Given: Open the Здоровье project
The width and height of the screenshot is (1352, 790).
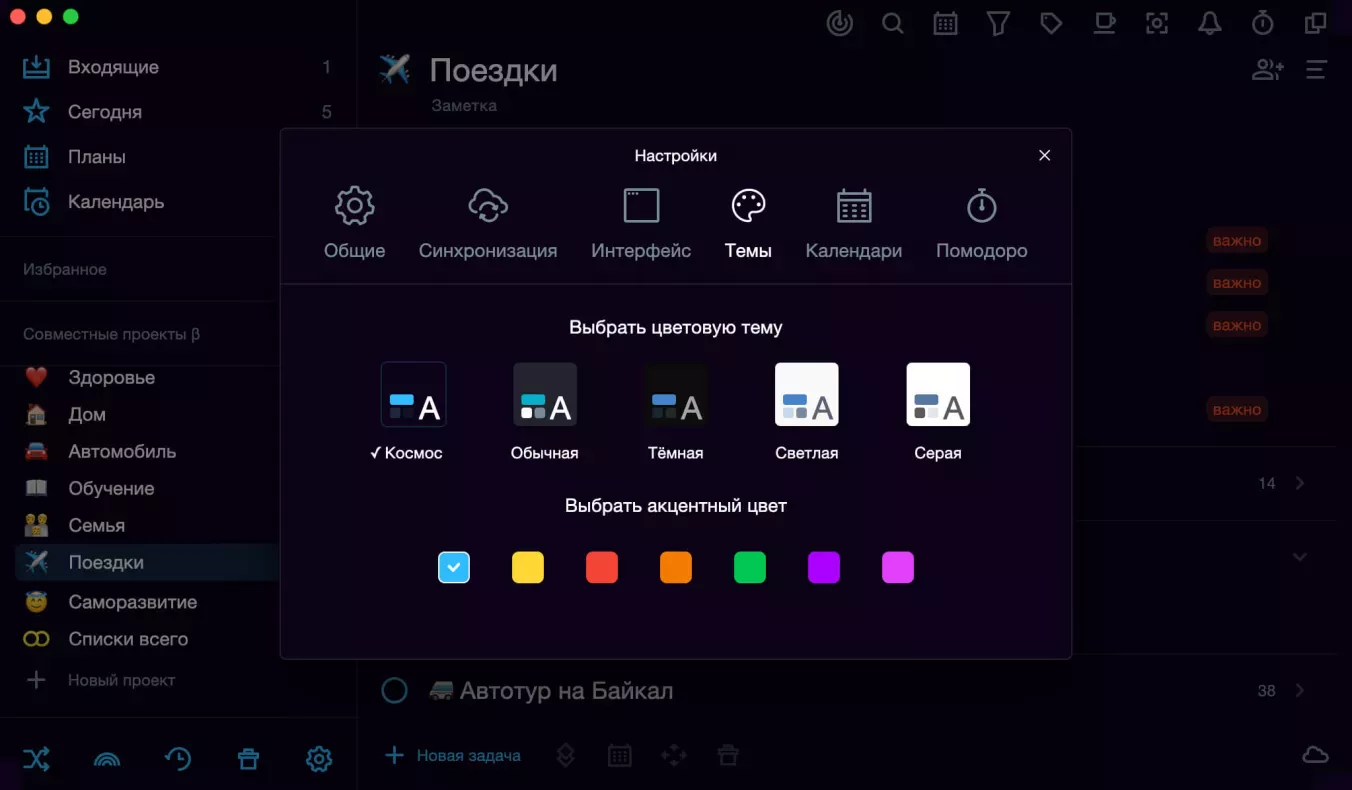Looking at the screenshot, I should pos(111,378).
